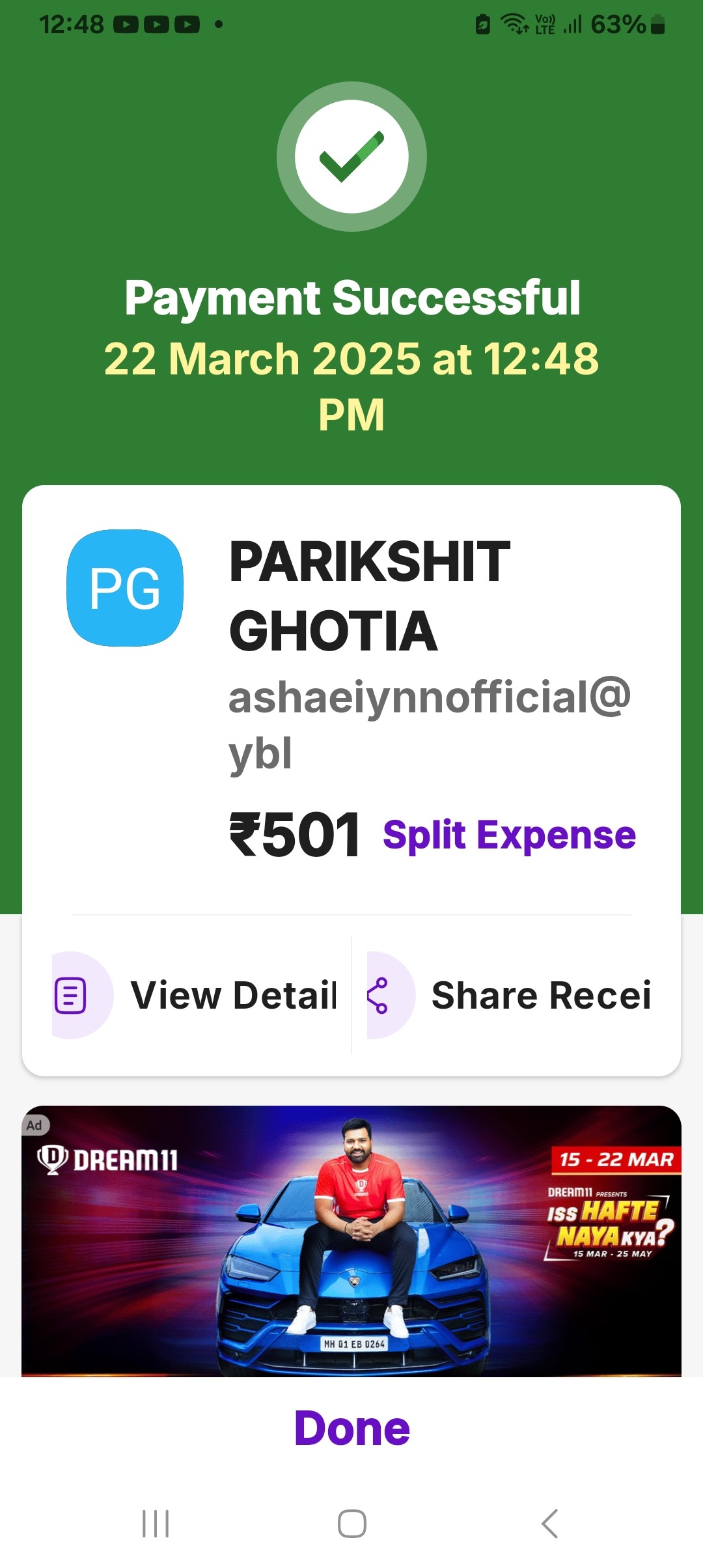
Task: Tap Split Expense link
Action: pos(509,835)
